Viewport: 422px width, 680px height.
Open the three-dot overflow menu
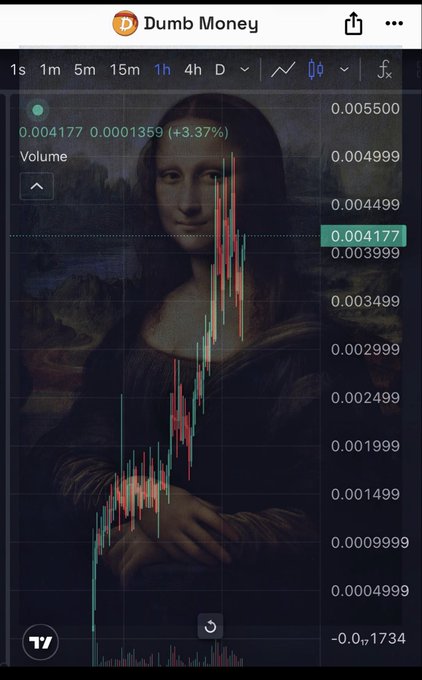coord(394,23)
